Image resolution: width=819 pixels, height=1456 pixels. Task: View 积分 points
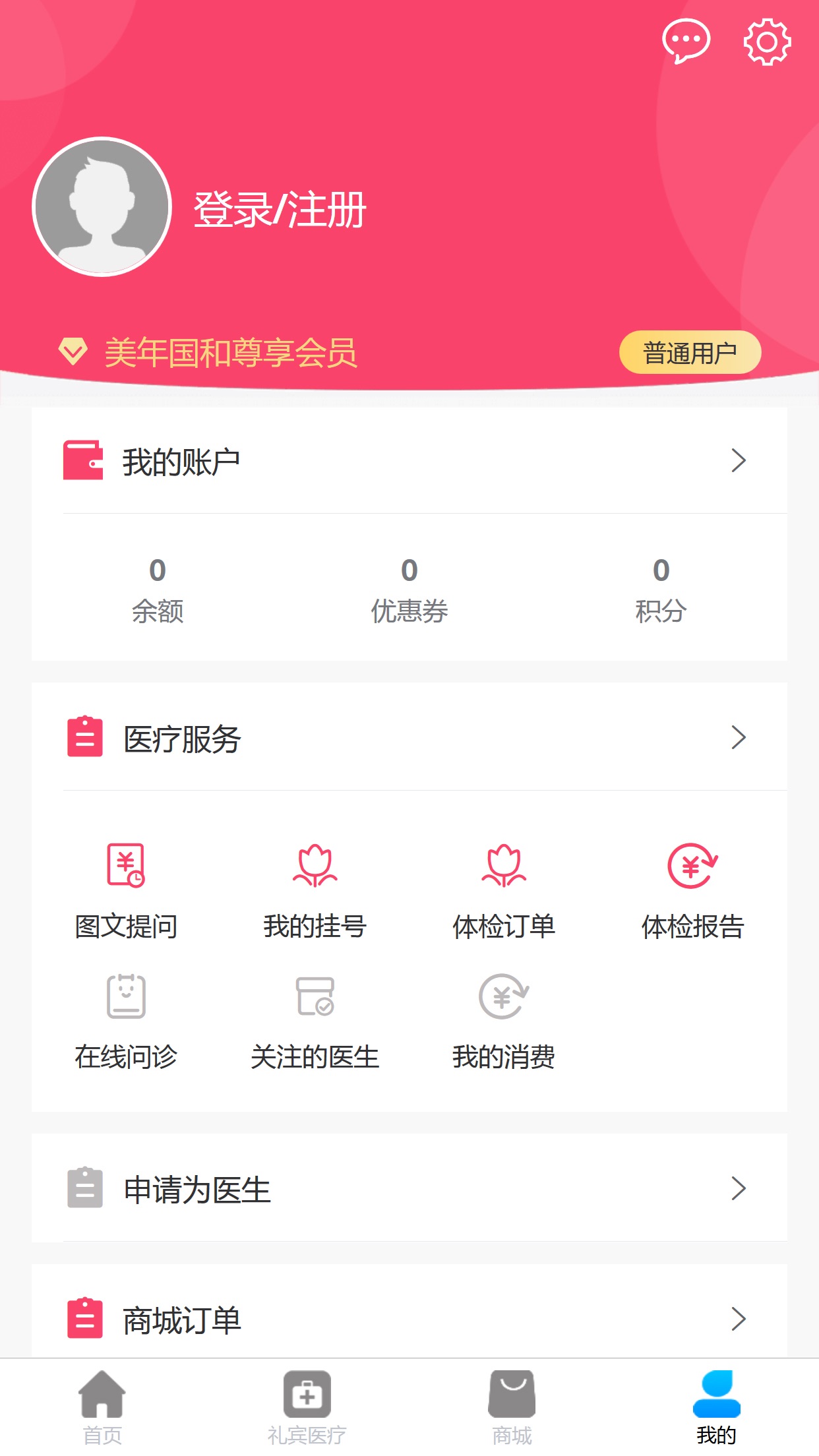pyautogui.click(x=661, y=590)
